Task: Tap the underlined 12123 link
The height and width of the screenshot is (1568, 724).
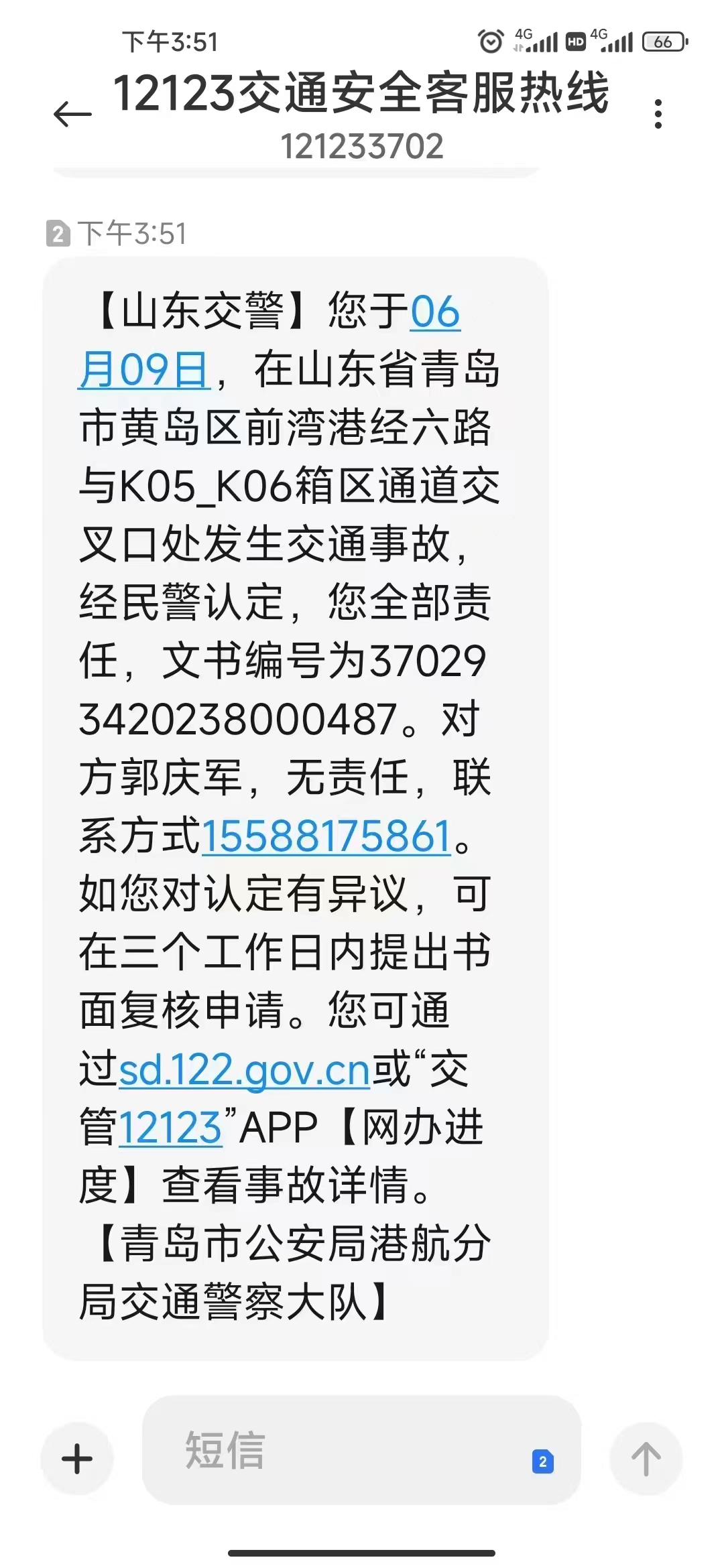Action: click(170, 1128)
